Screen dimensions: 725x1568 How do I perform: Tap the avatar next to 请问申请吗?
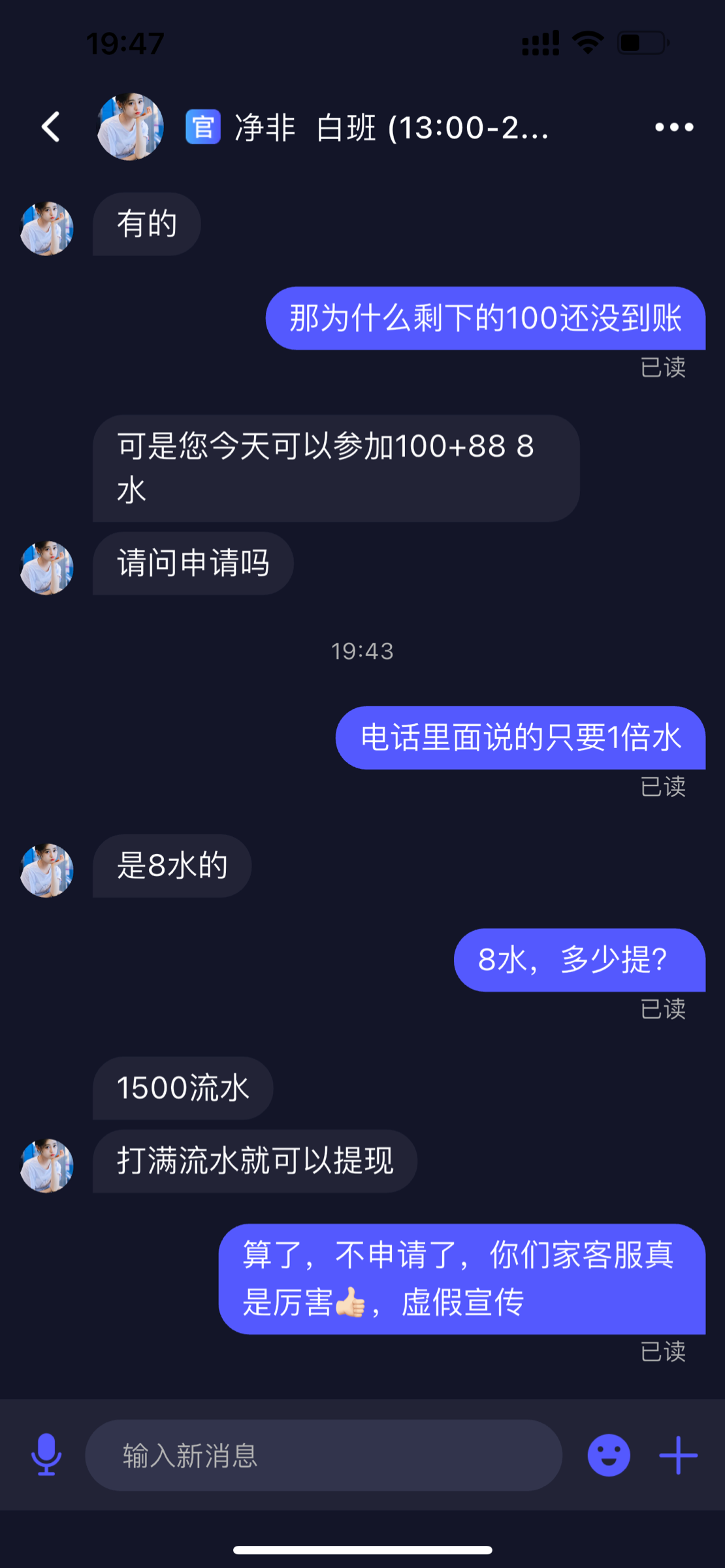click(x=46, y=567)
